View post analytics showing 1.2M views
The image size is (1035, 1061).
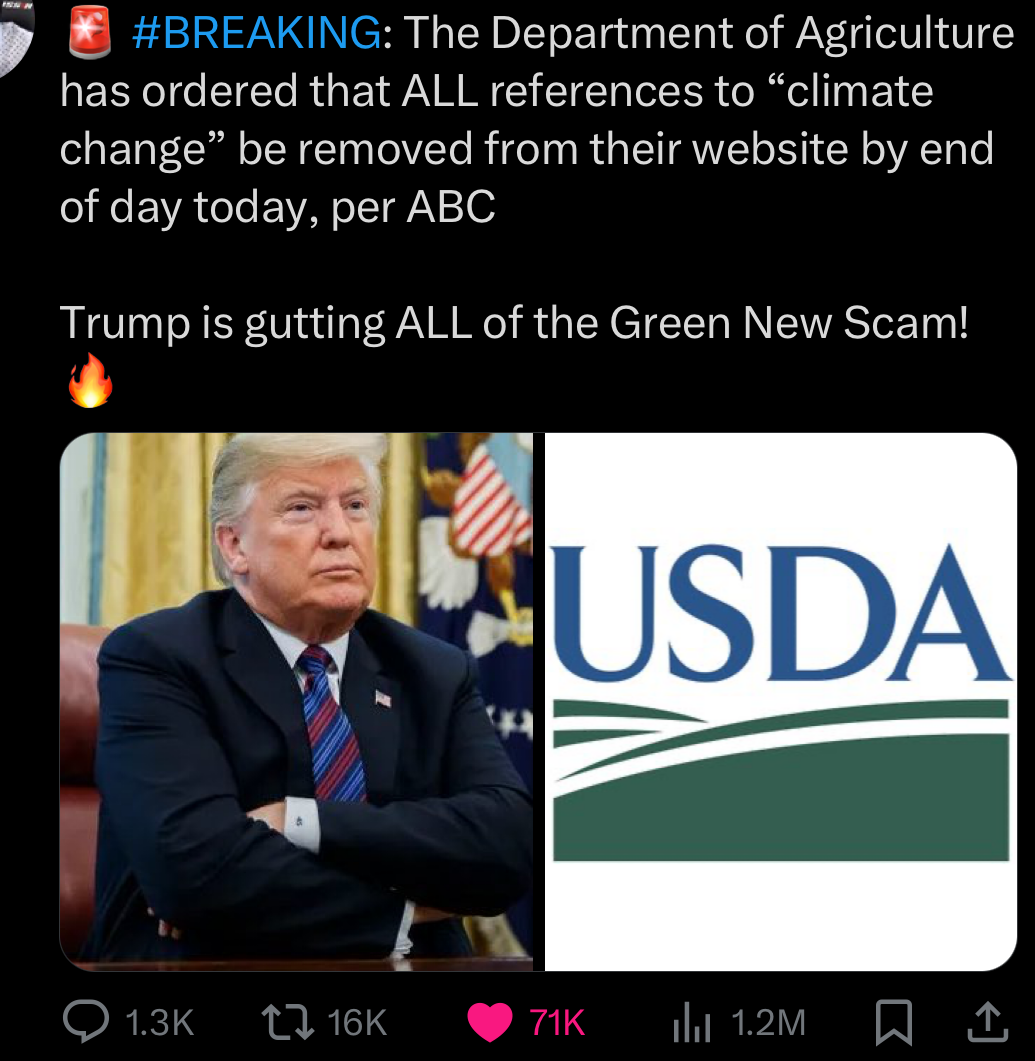(x=690, y=1021)
